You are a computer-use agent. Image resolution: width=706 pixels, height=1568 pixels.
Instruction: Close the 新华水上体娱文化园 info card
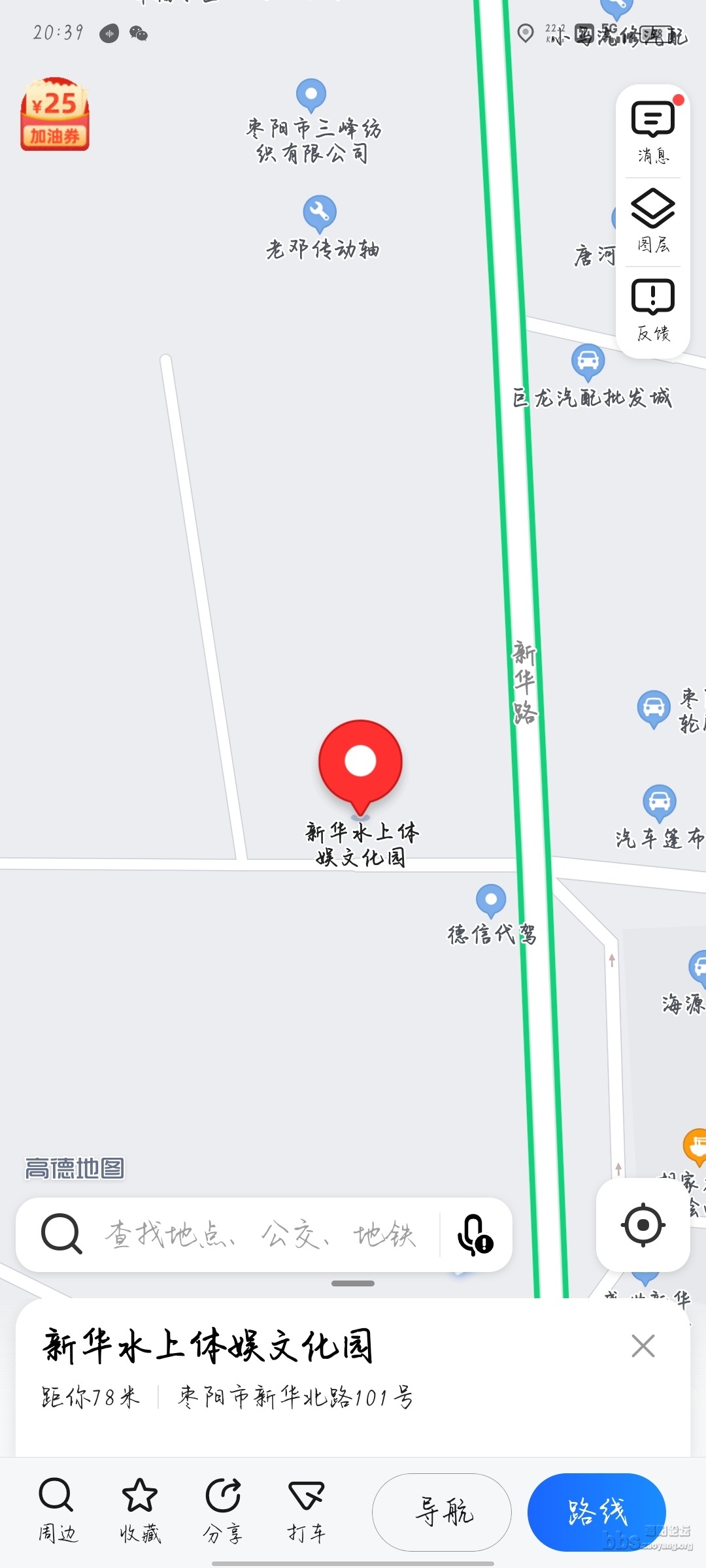tap(643, 1346)
